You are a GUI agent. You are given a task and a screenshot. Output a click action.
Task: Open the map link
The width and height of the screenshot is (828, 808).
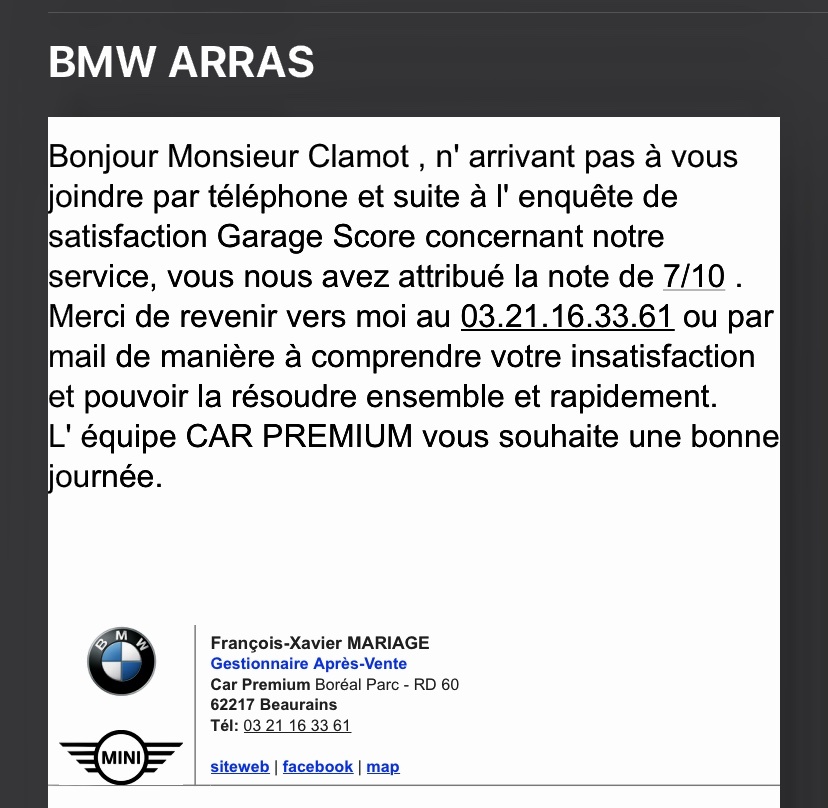(383, 767)
